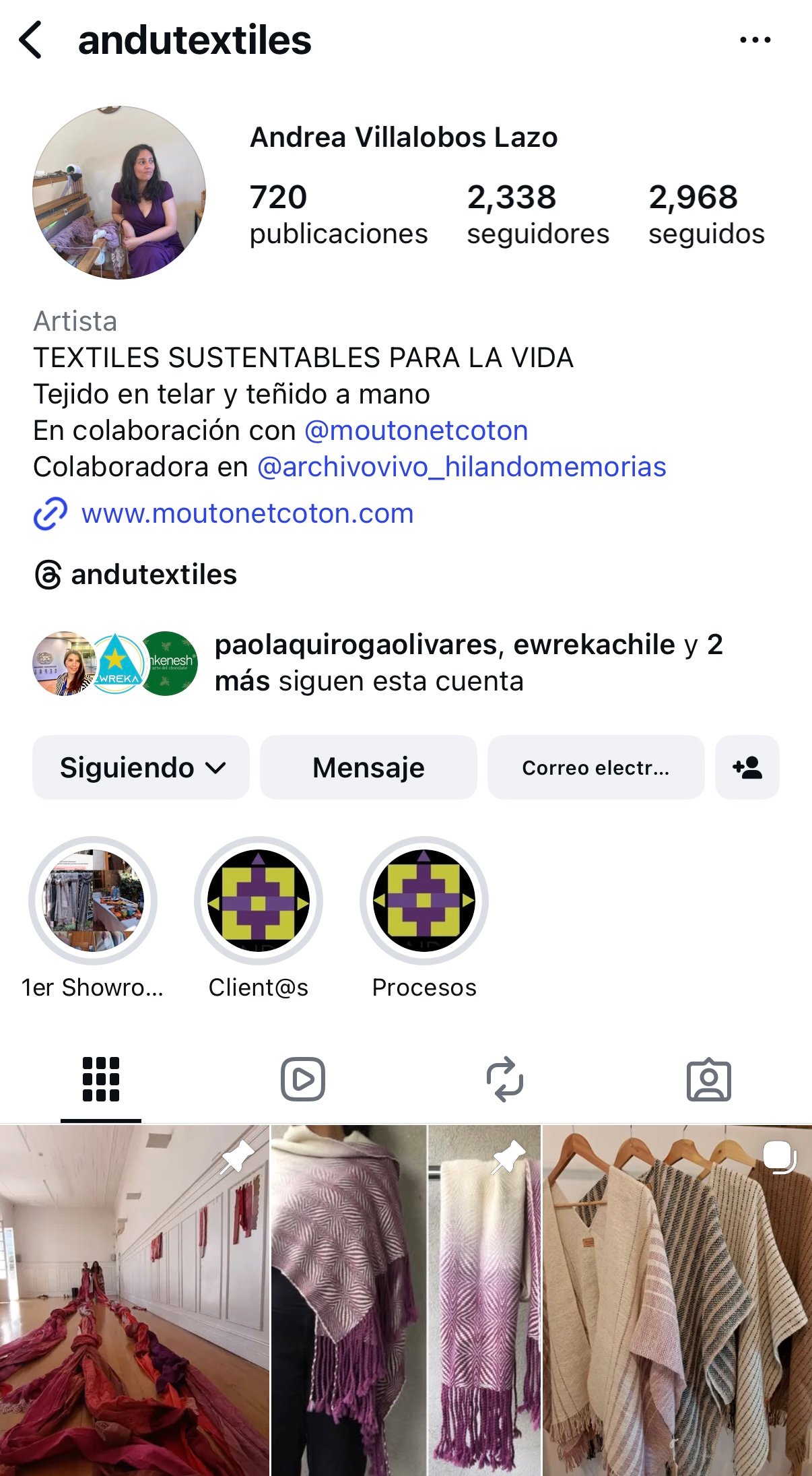Switch to the tagged photos tab

click(708, 1079)
